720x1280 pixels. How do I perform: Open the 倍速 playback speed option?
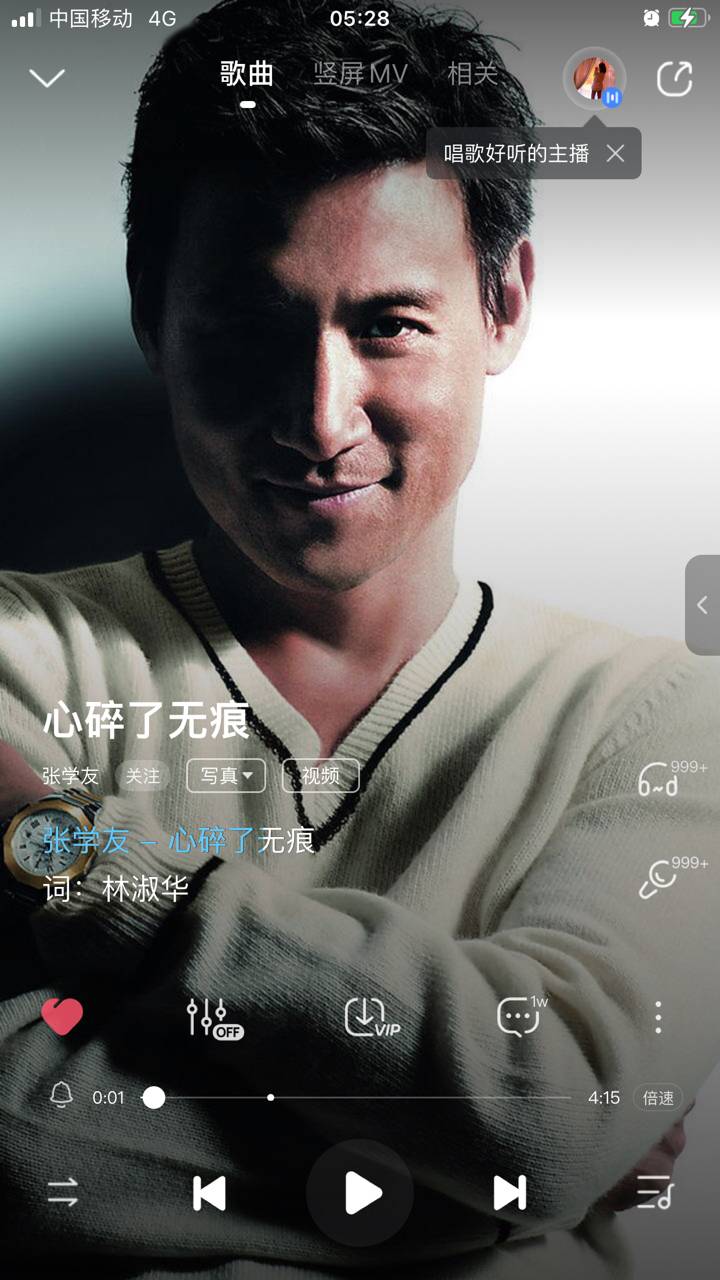click(x=658, y=1097)
